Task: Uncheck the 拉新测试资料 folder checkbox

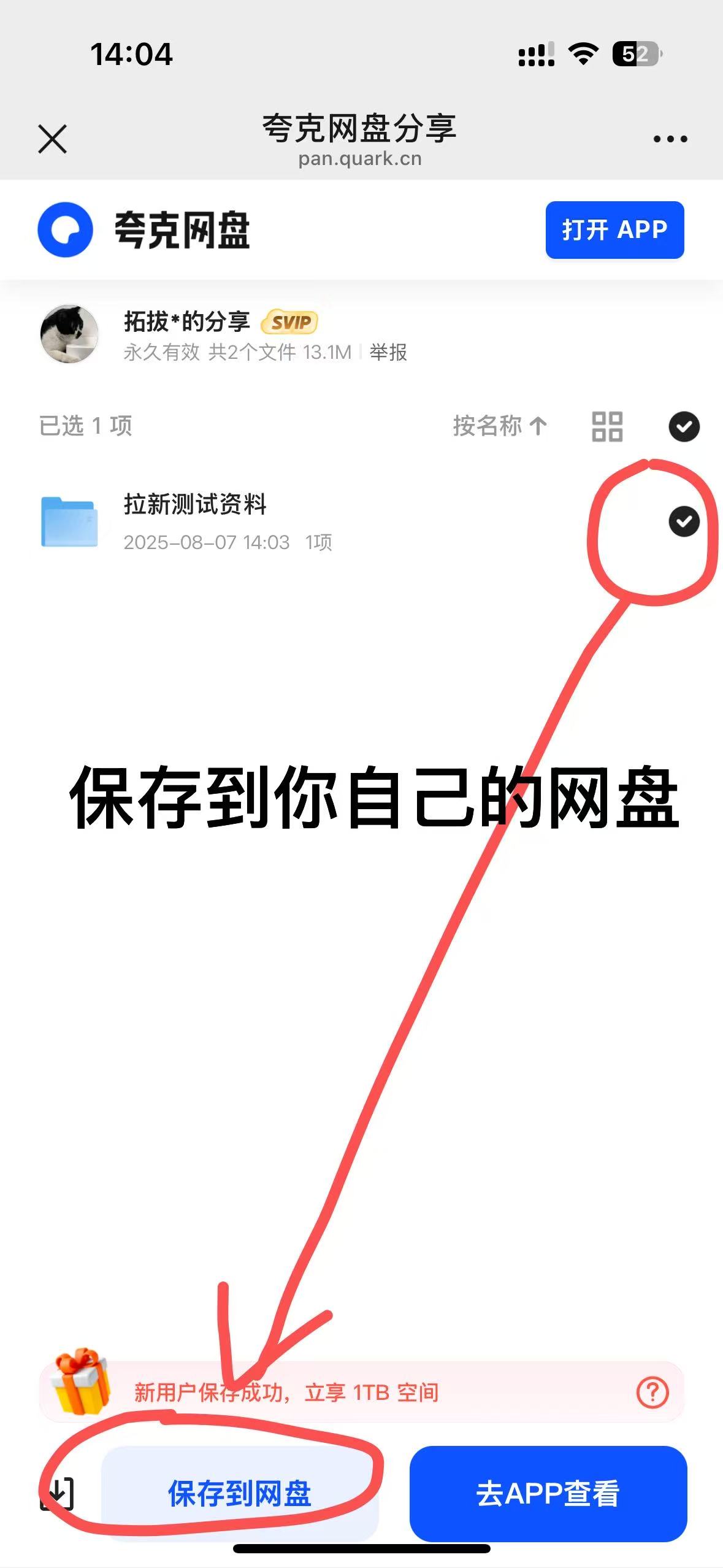Action: click(684, 521)
